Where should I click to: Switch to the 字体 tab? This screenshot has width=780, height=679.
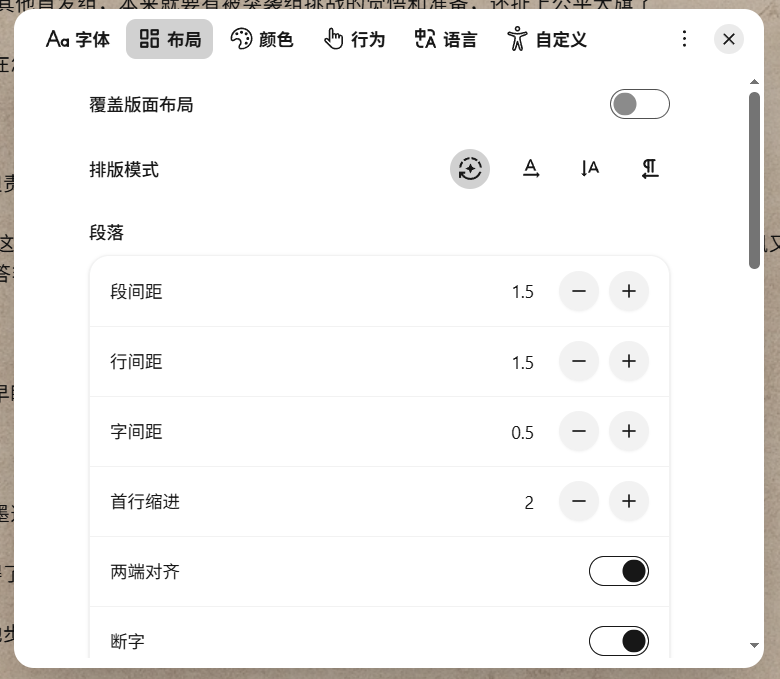[x=78, y=40]
